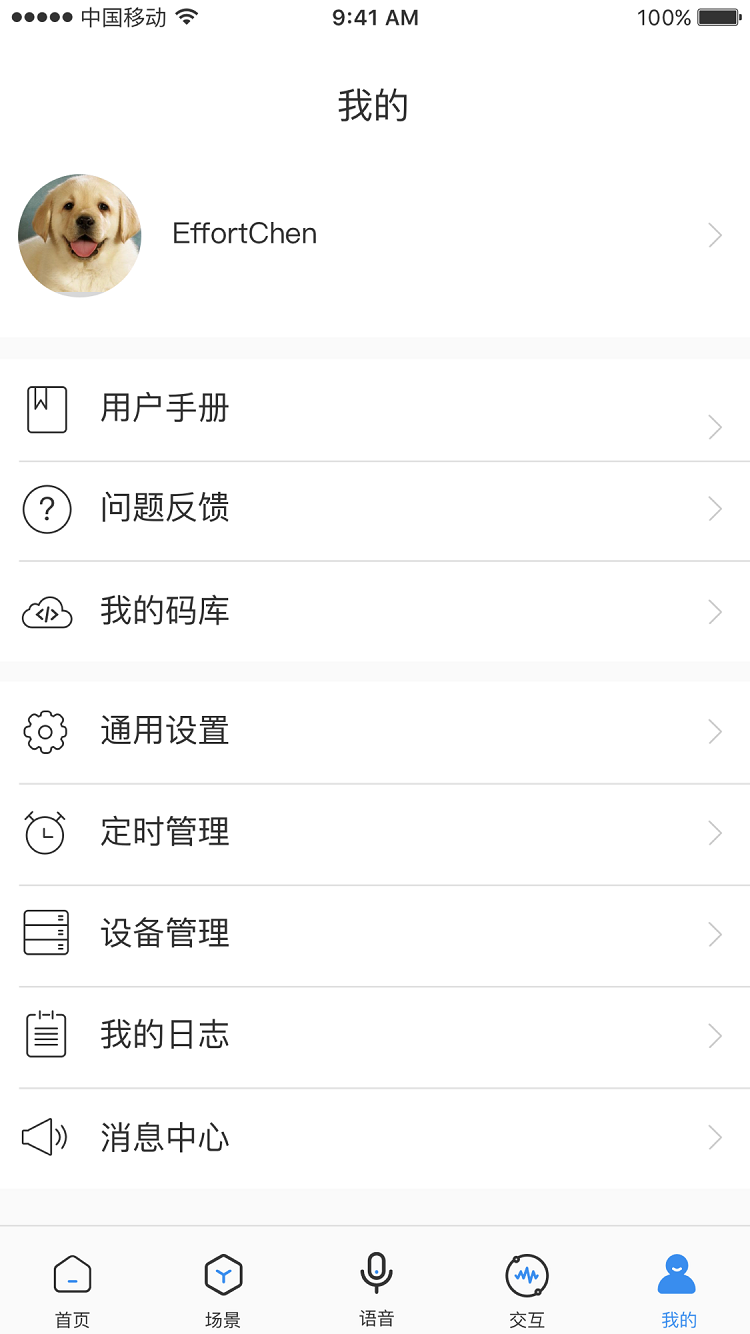Click the 问题反馈 question mark icon
The height and width of the screenshot is (1334, 750).
click(x=46, y=509)
